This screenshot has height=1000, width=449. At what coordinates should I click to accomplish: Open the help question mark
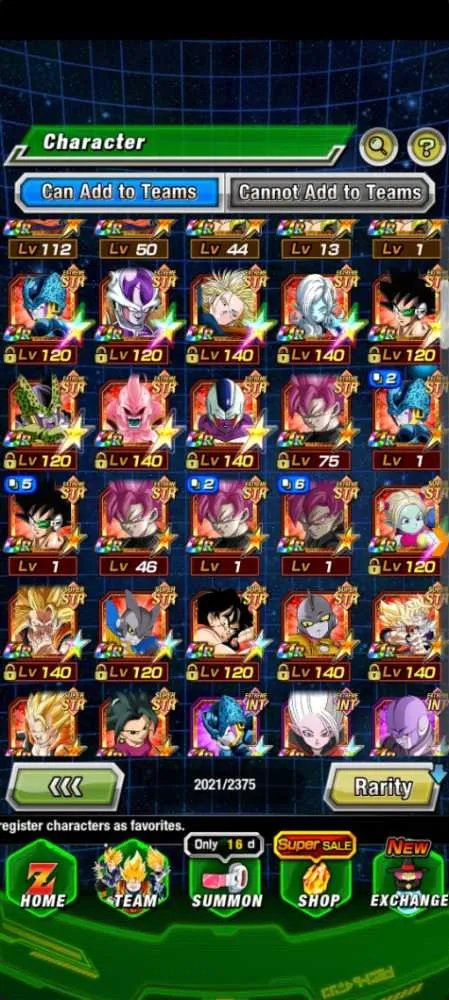click(427, 148)
